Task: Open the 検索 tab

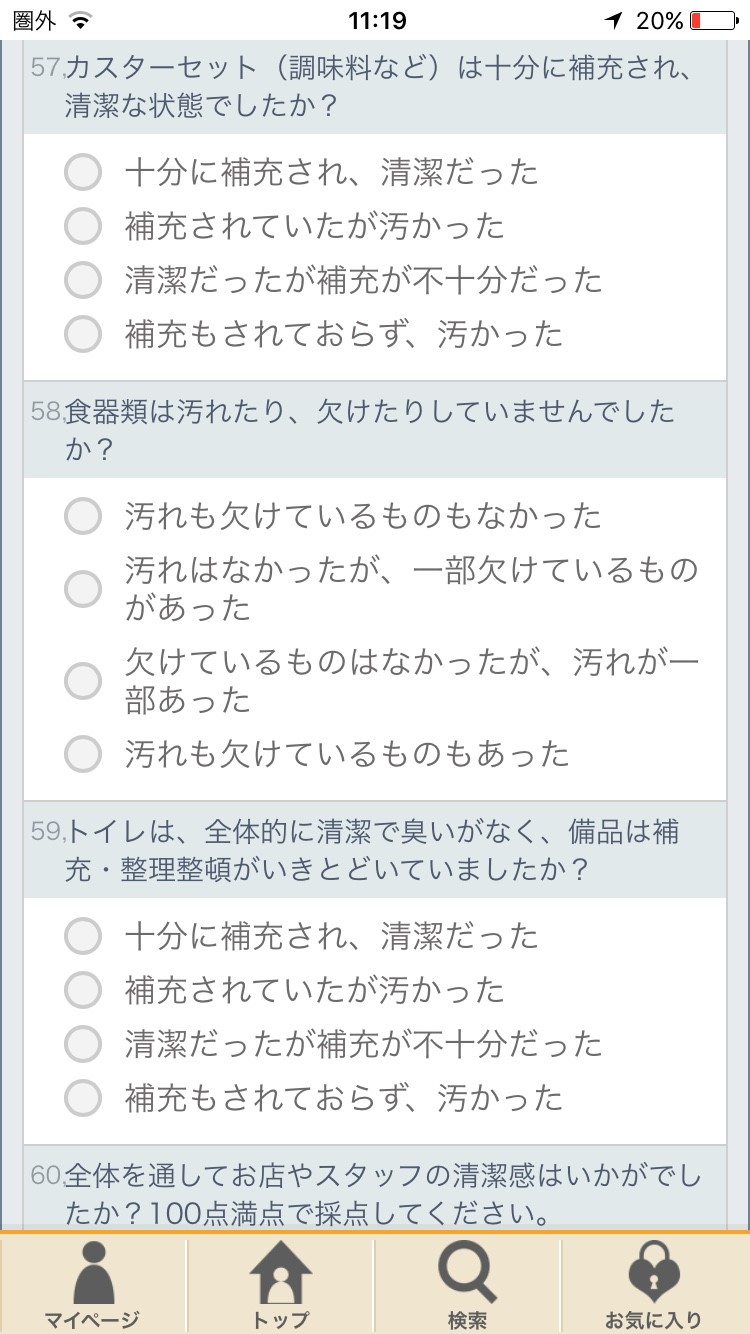Action: [x=467, y=1285]
